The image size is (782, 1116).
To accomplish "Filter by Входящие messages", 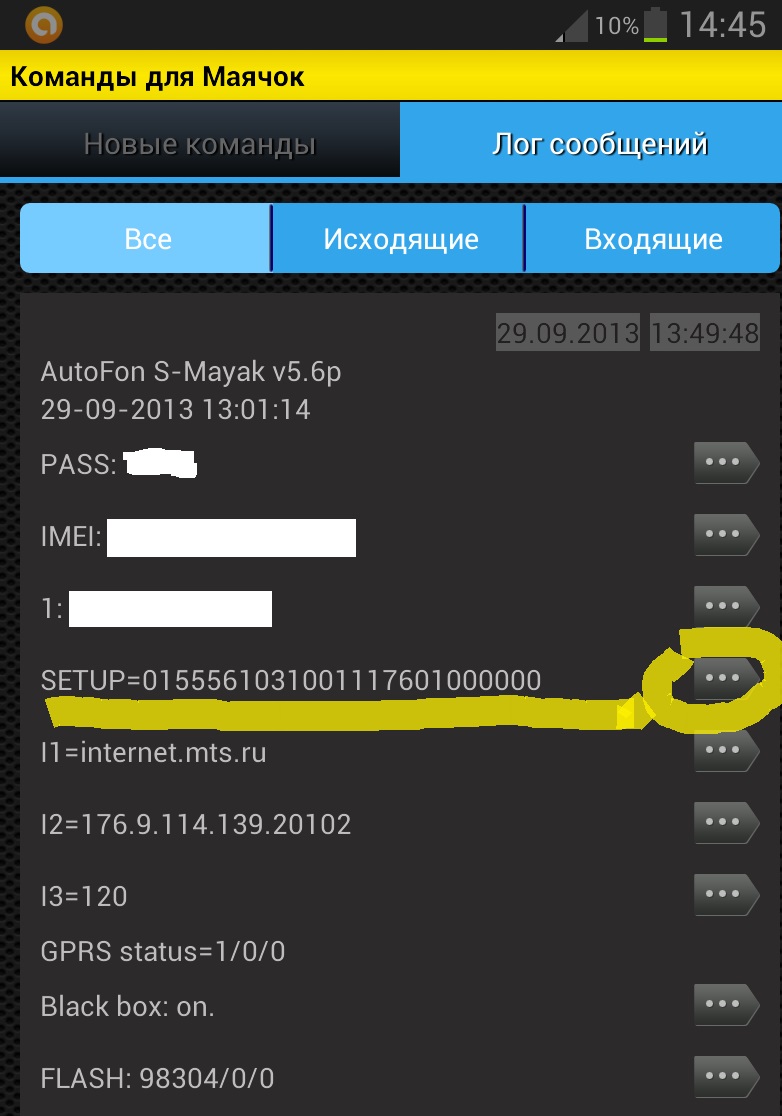I will [653, 239].
